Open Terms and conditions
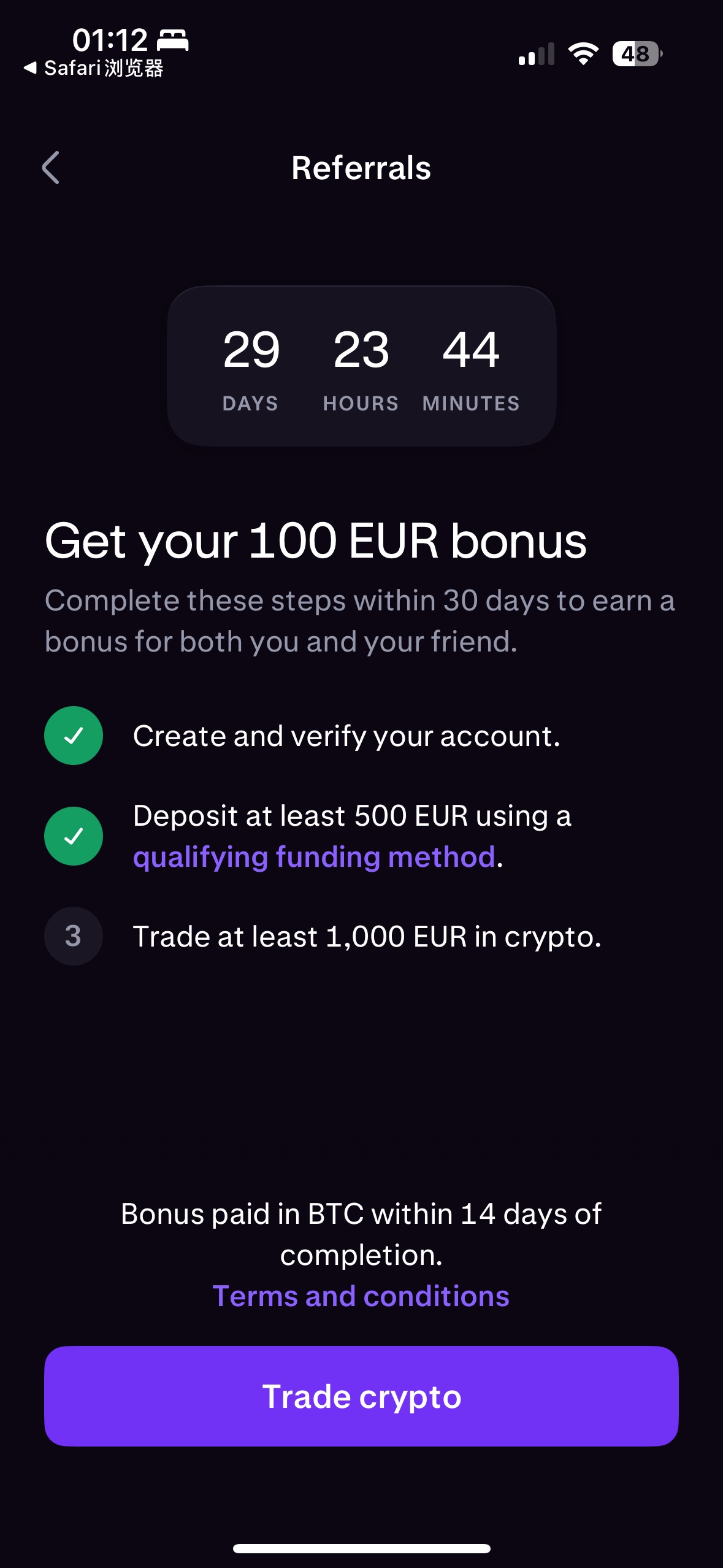723x1568 pixels. (361, 1297)
